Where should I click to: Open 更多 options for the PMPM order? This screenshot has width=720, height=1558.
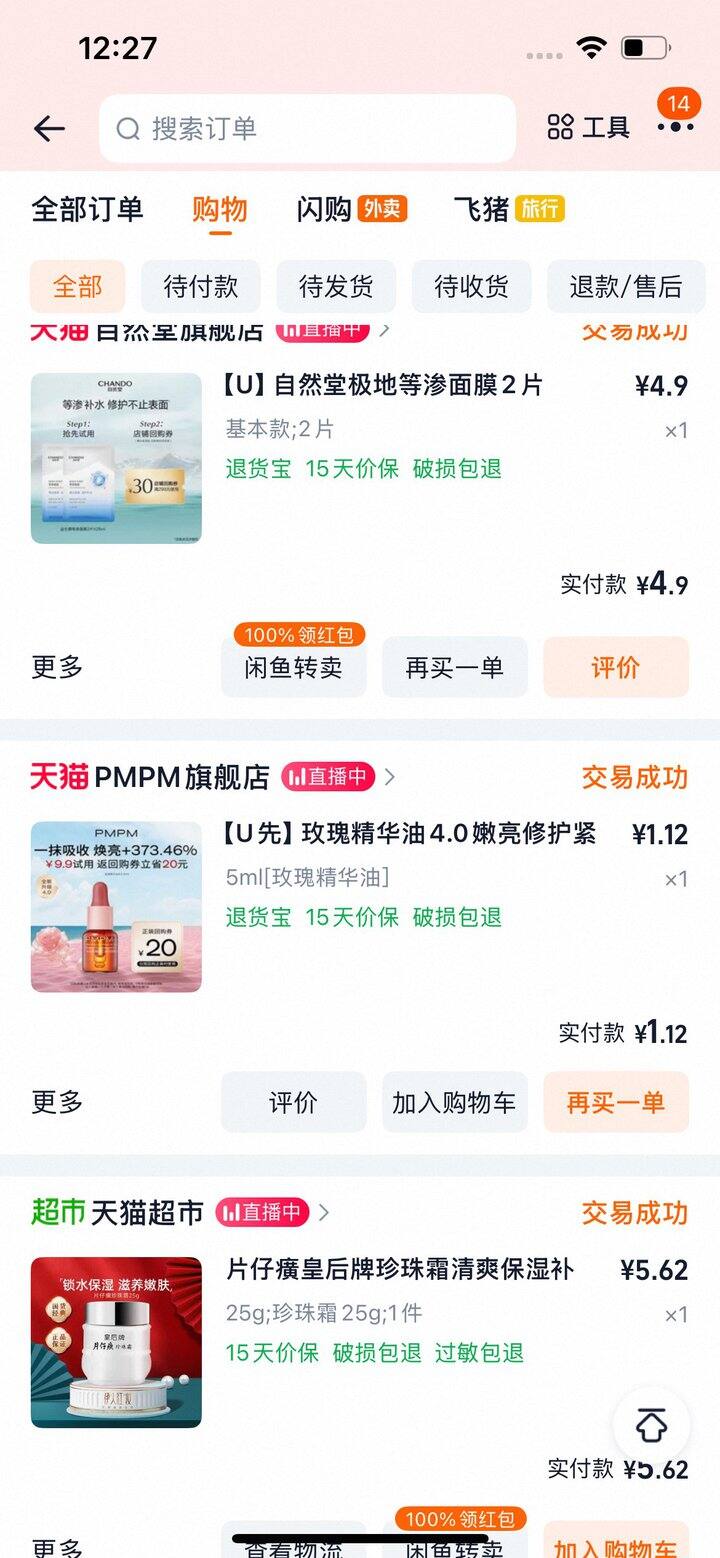58,1102
